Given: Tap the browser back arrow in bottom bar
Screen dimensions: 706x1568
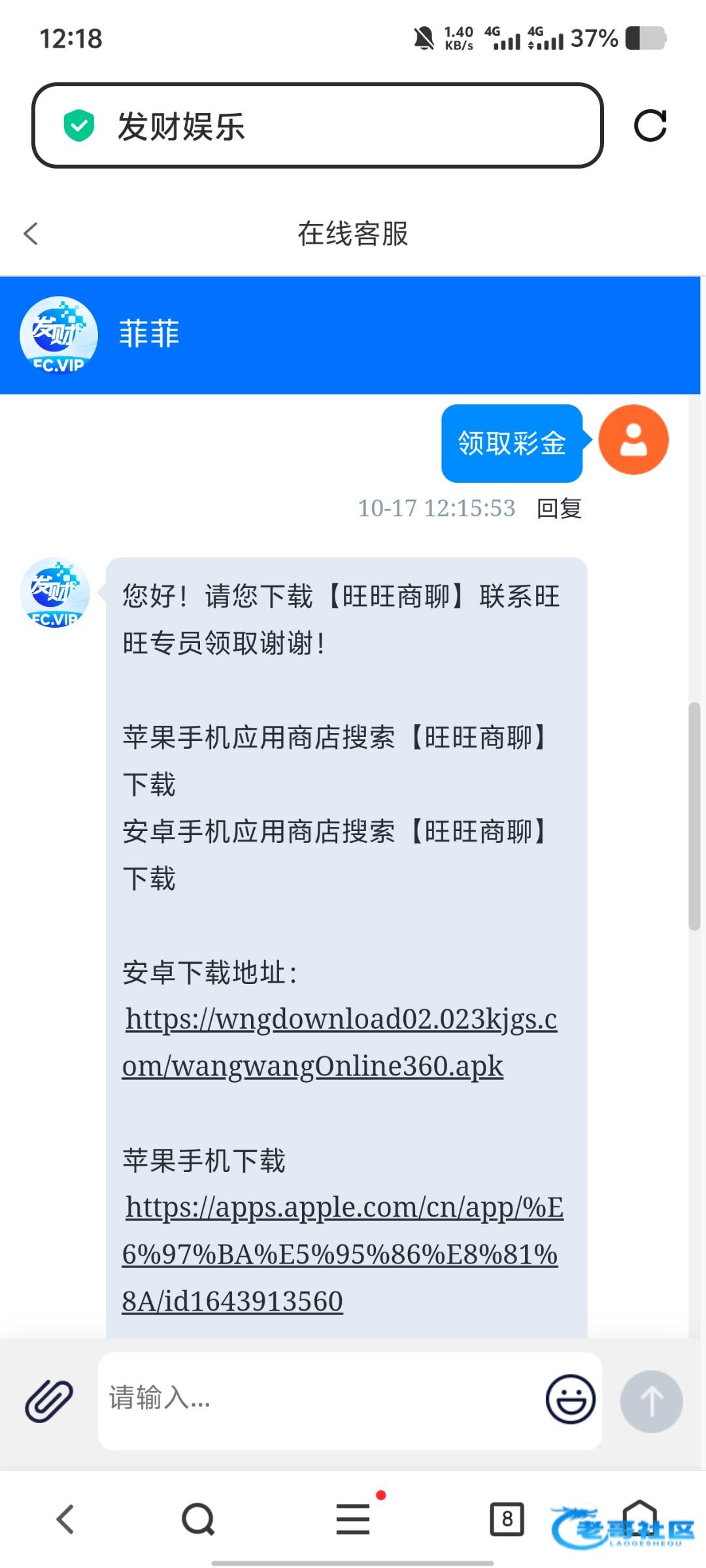Looking at the screenshot, I should tap(65, 1519).
